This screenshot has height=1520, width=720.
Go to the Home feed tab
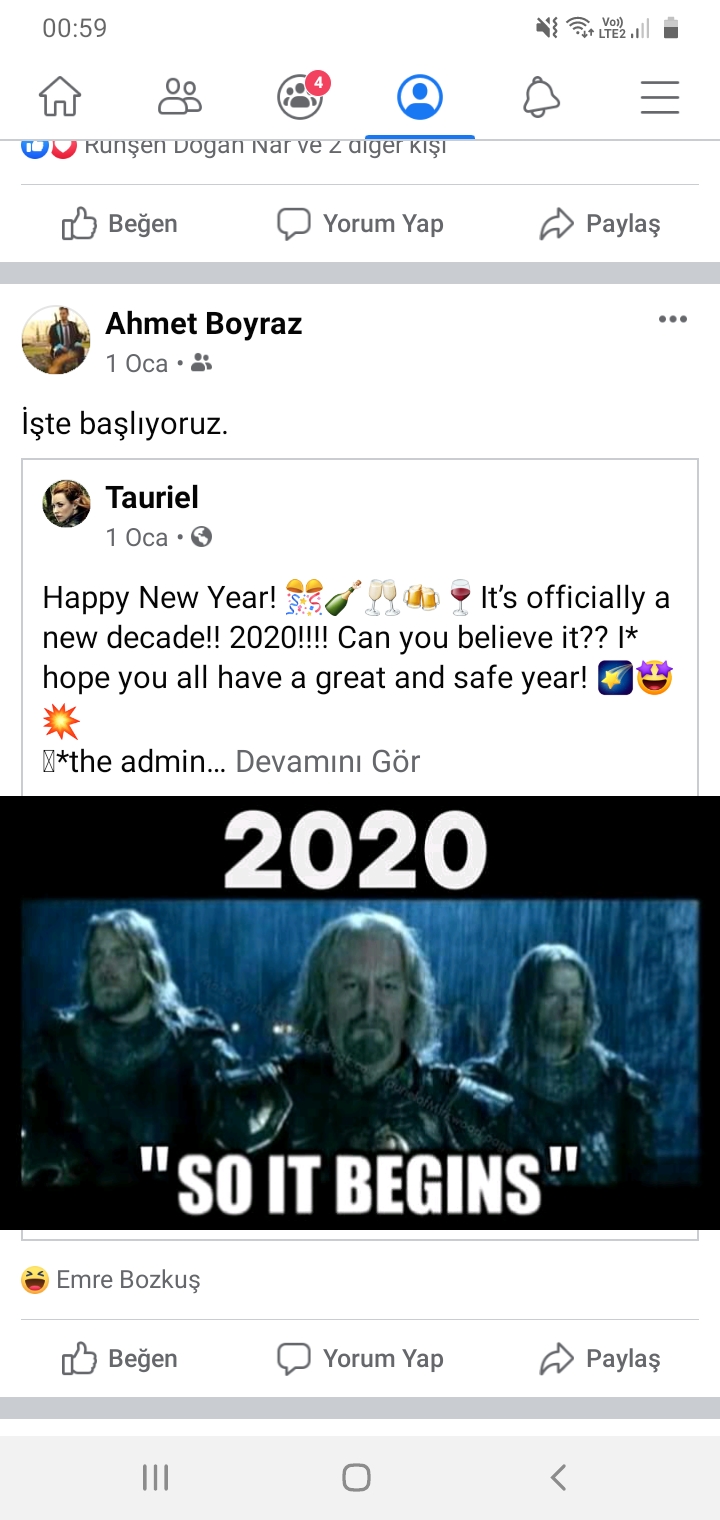click(x=60, y=98)
